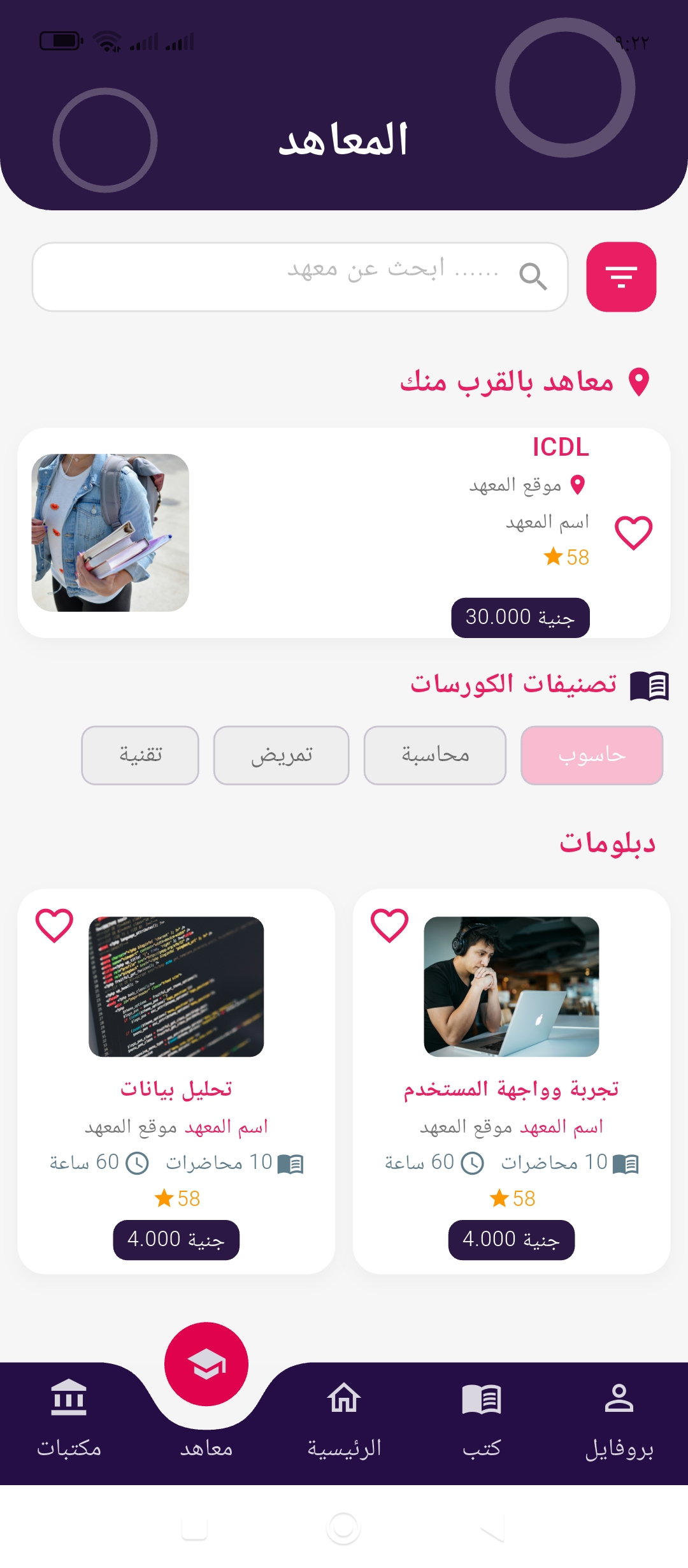Select the محاسبة category chip
The height and width of the screenshot is (1568, 688).
click(x=434, y=755)
